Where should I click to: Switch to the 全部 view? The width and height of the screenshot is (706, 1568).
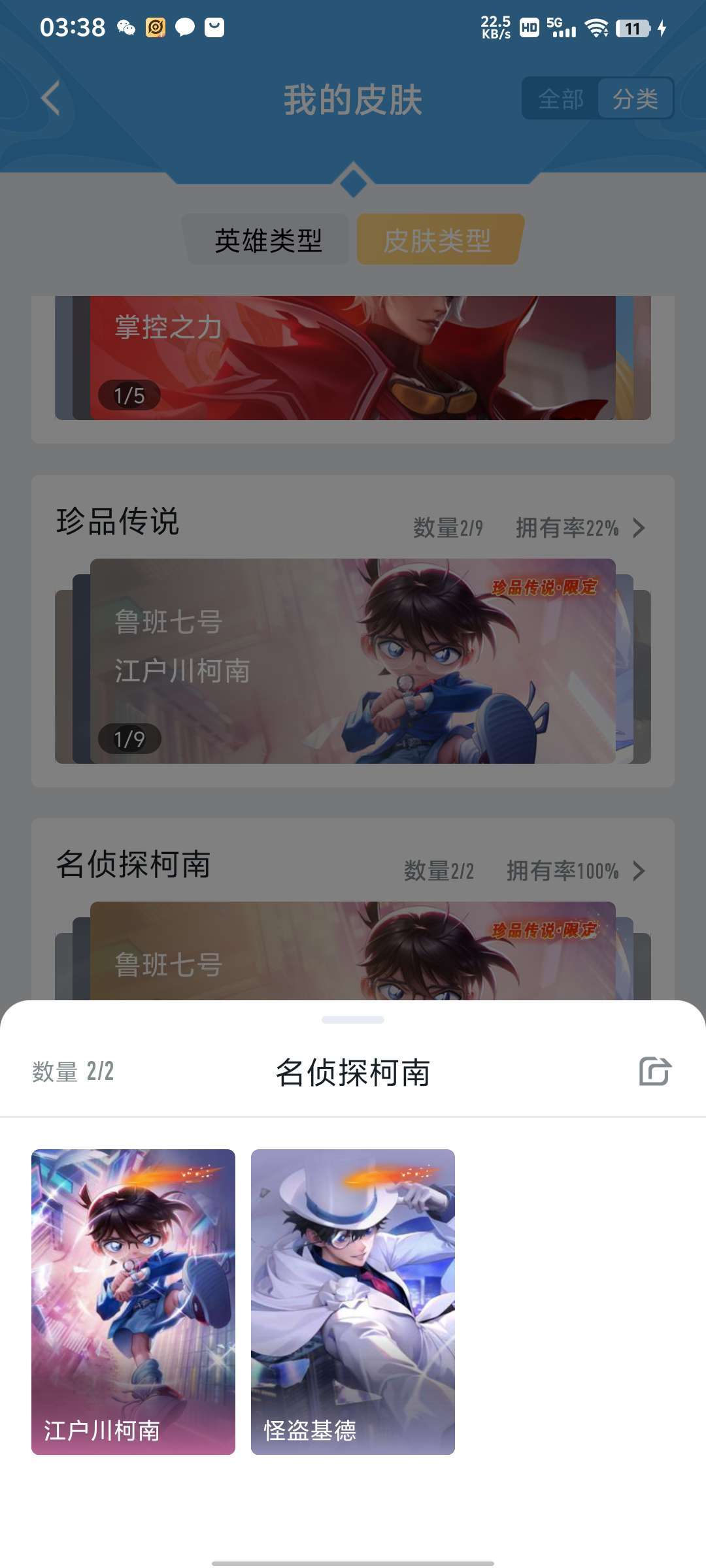[560, 99]
